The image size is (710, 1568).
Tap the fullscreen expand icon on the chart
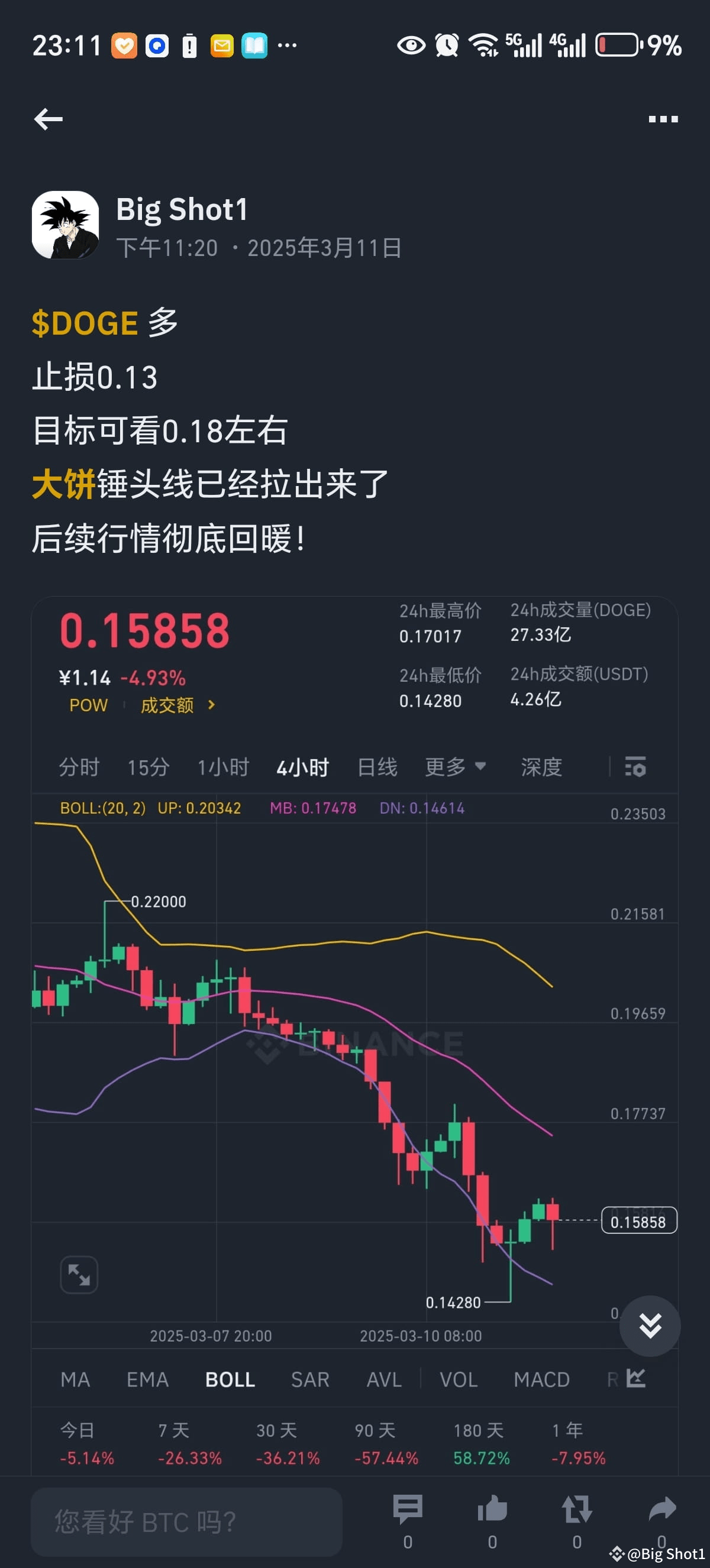coord(79,1275)
